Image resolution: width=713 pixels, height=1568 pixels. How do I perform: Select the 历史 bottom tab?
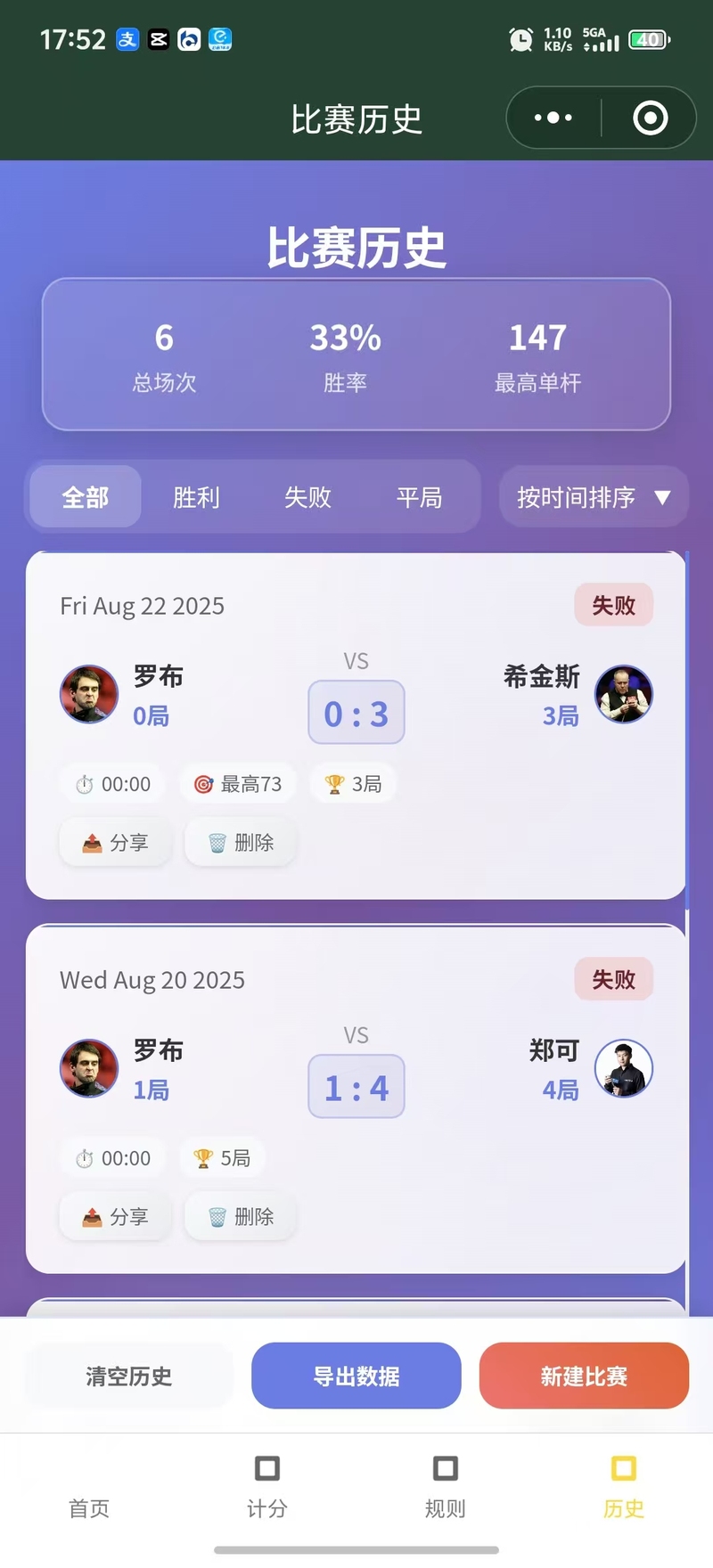[x=624, y=1488]
